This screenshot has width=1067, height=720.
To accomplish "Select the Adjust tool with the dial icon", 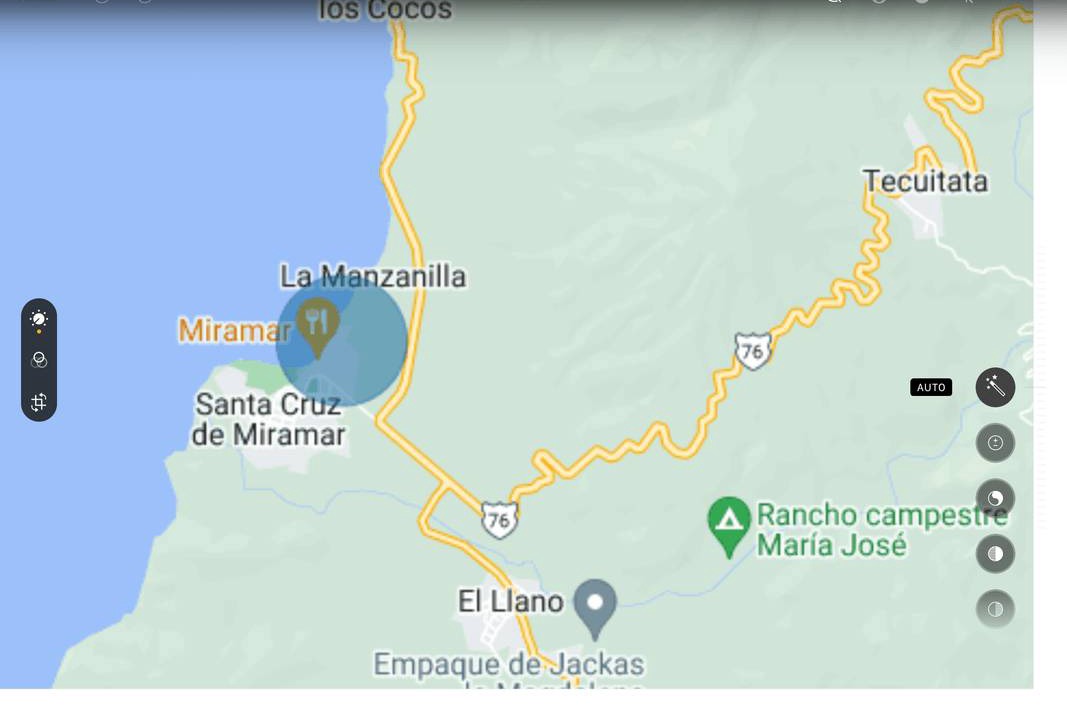I will point(39,319).
